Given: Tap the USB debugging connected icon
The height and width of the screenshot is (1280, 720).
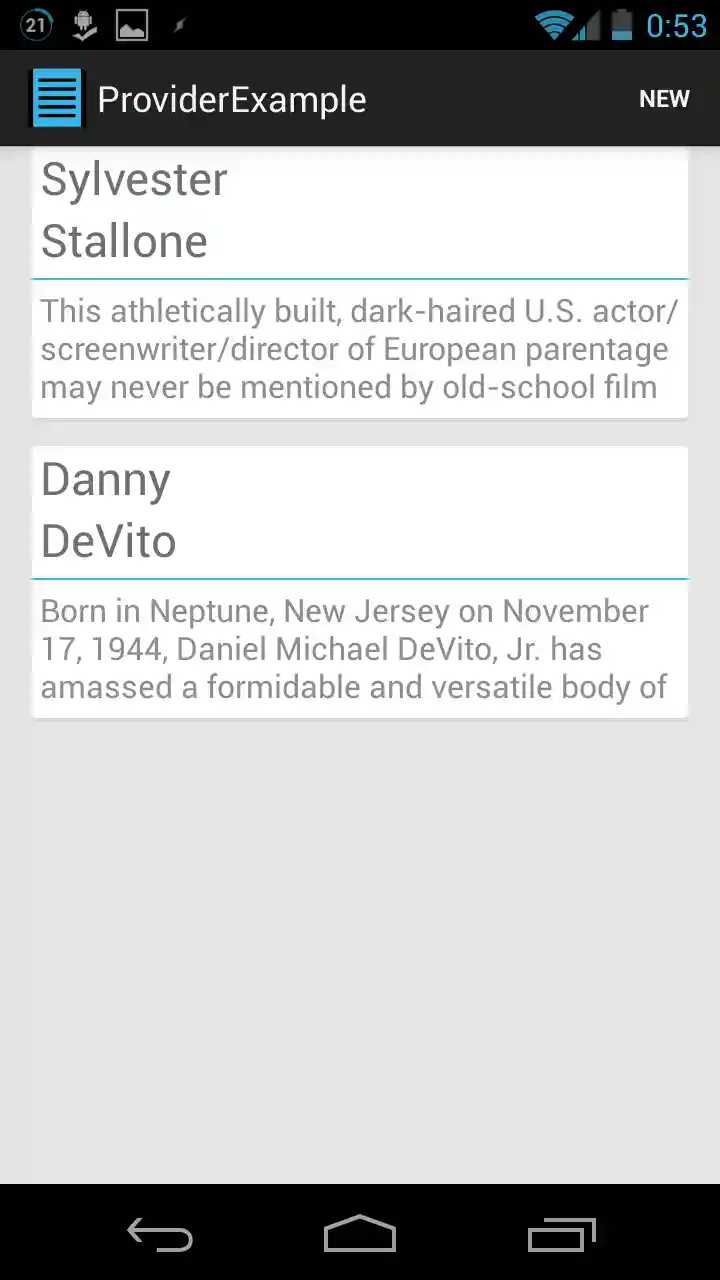Looking at the screenshot, I should tap(176, 24).
